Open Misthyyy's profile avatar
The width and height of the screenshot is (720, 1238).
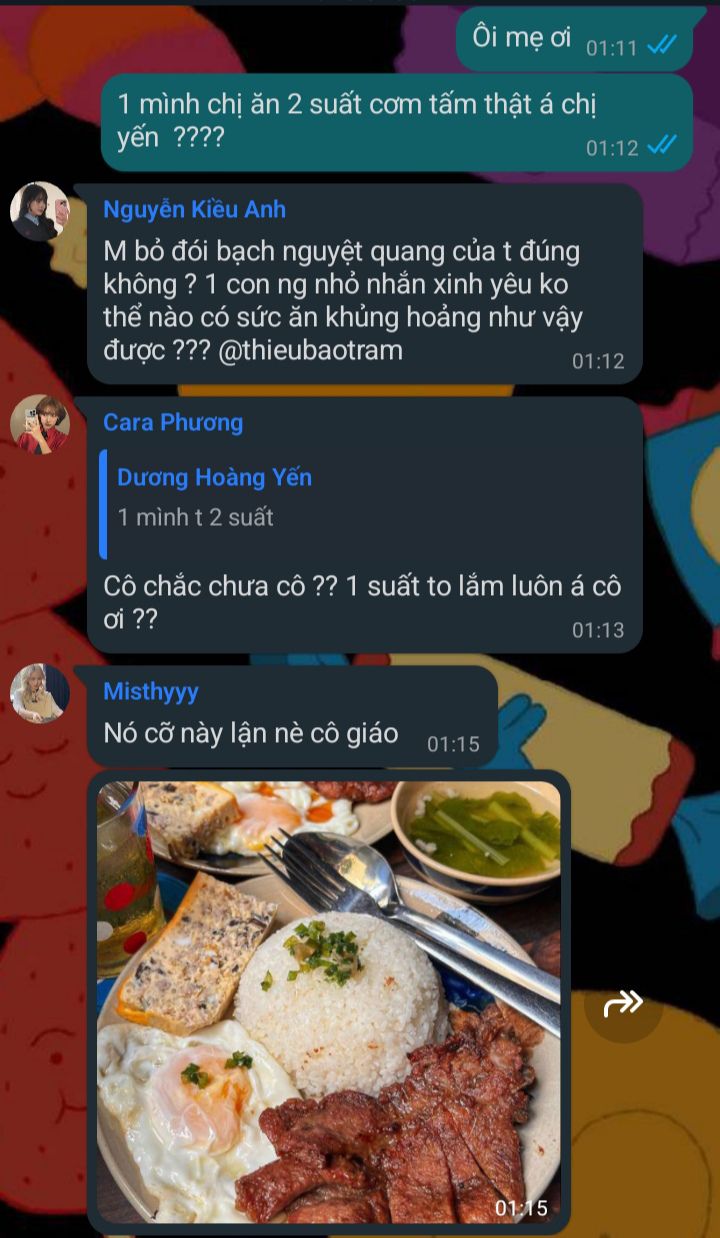point(40,693)
